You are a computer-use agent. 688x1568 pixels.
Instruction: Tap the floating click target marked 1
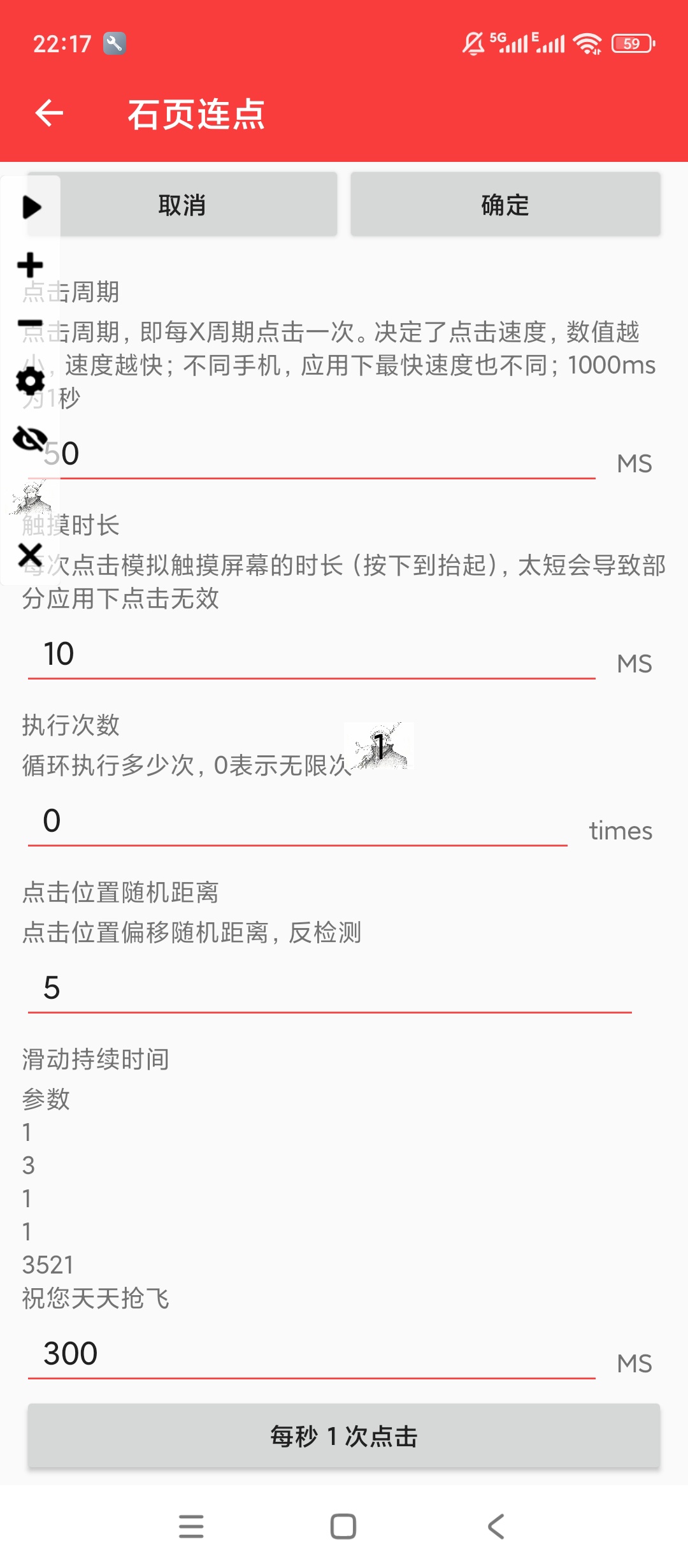click(379, 746)
